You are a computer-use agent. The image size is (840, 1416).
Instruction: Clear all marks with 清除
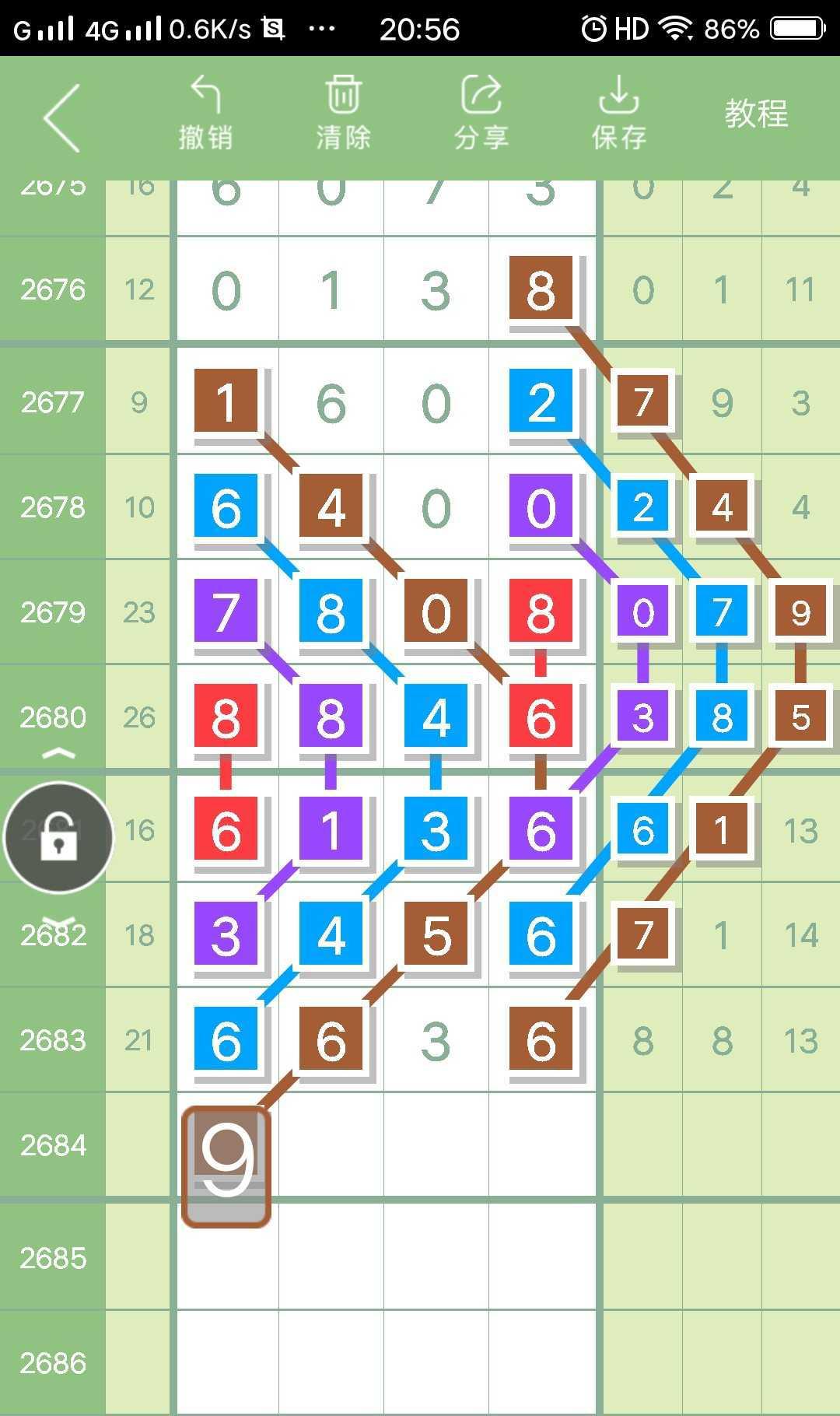[x=343, y=114]
